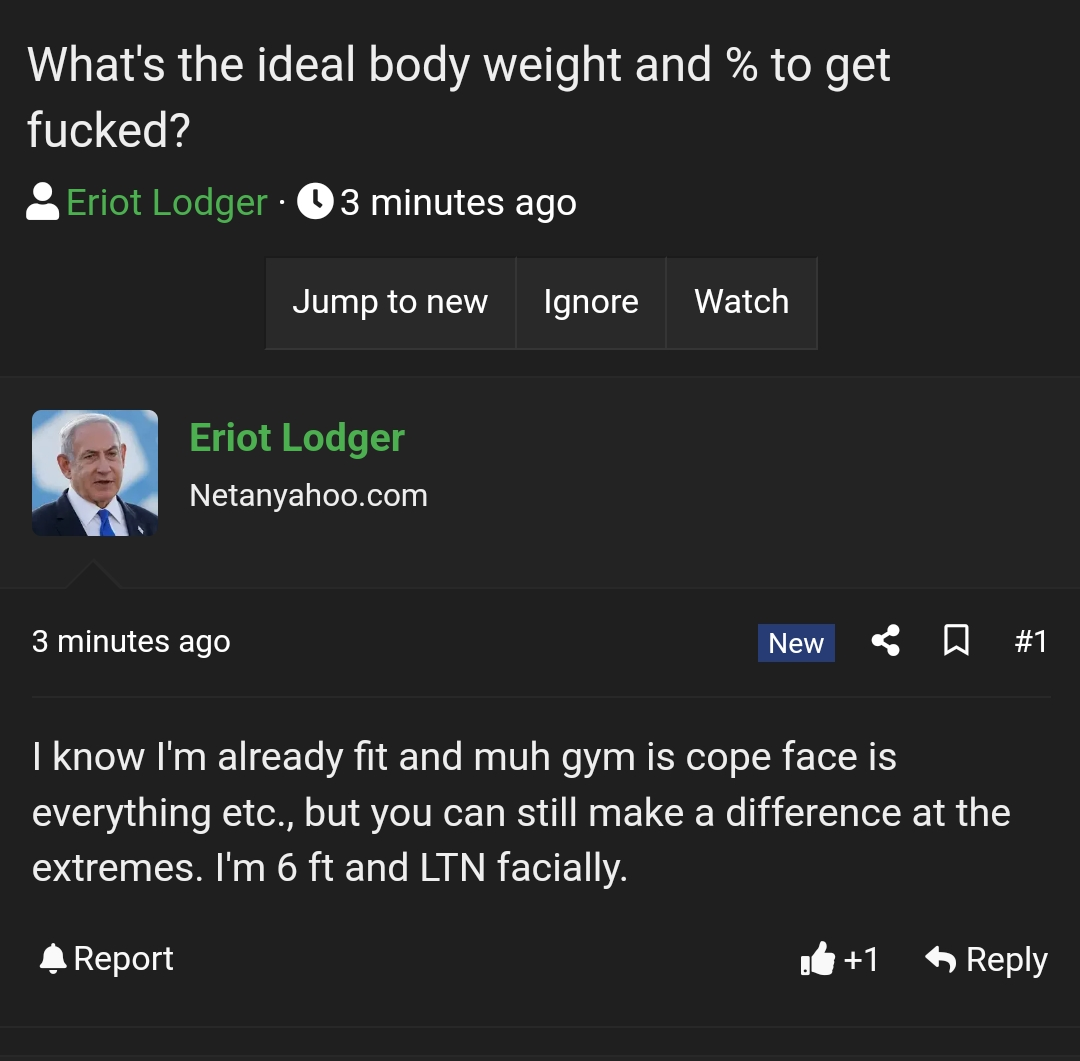Viewport: 1080px width, 1061px height.
Task: Jump to new posts
Action: coord(390,302)
